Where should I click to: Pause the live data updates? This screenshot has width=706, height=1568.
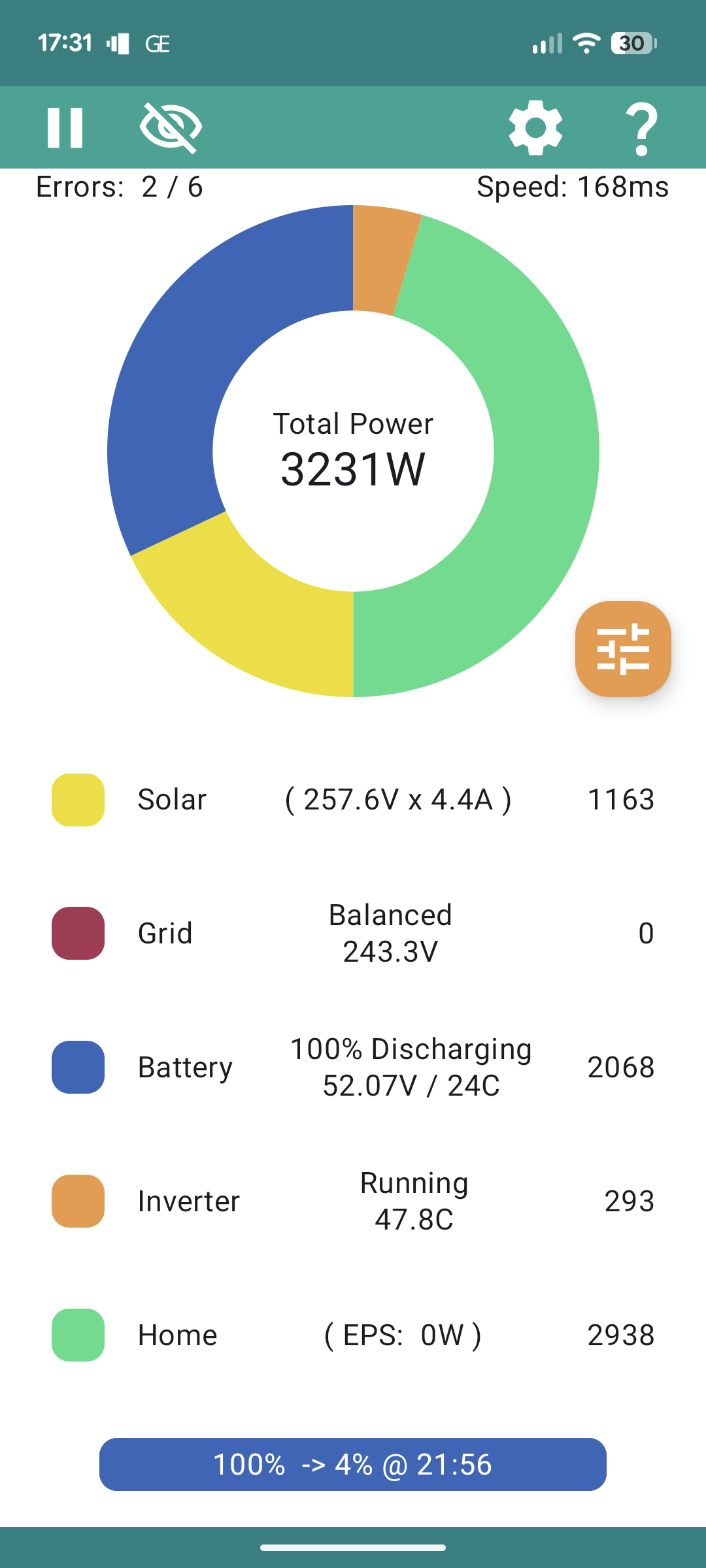(65, 127)
